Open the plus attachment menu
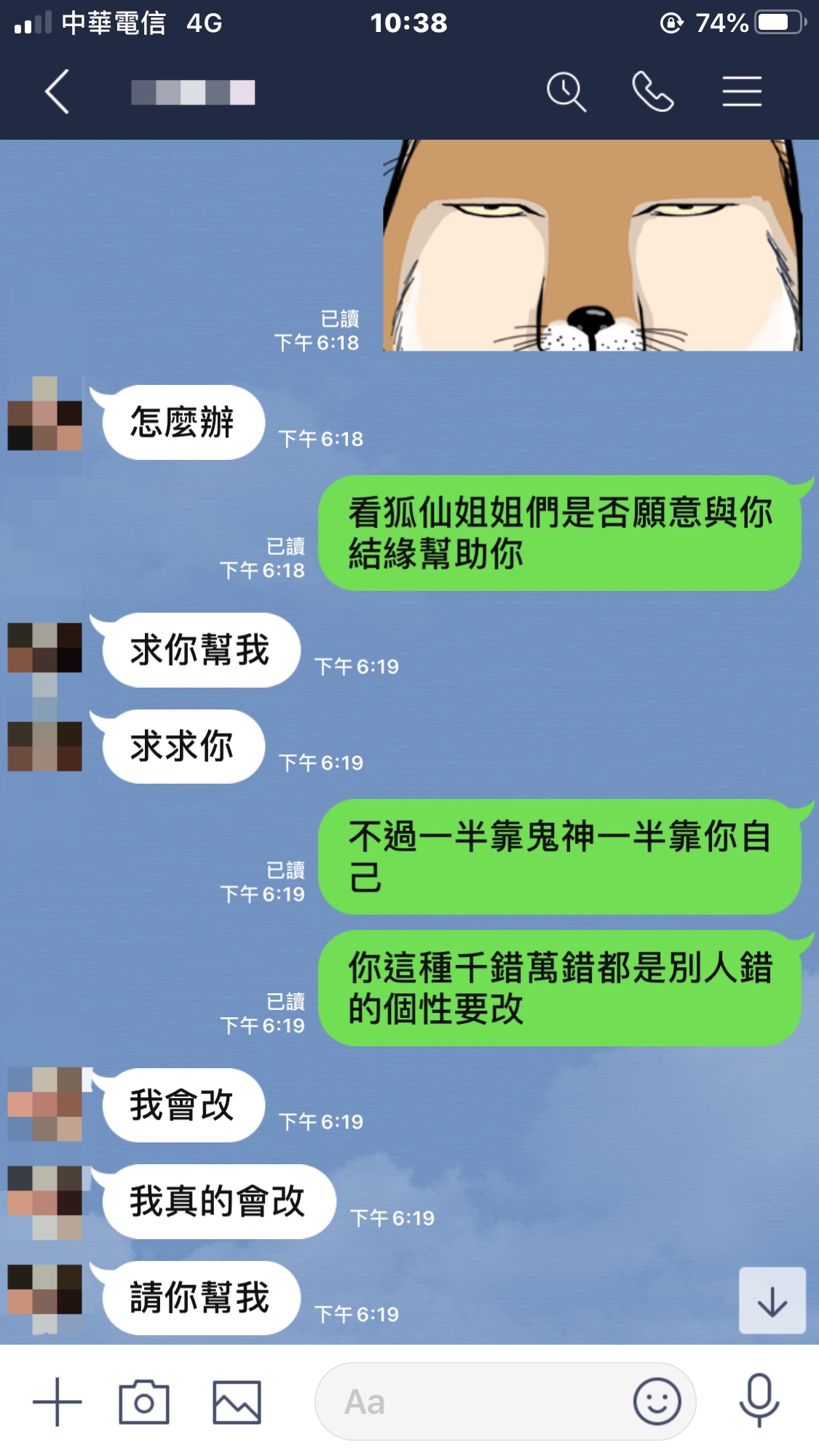Image resolution: width=819 pixels, height=1456 pixels. (x=57, y=1401)
